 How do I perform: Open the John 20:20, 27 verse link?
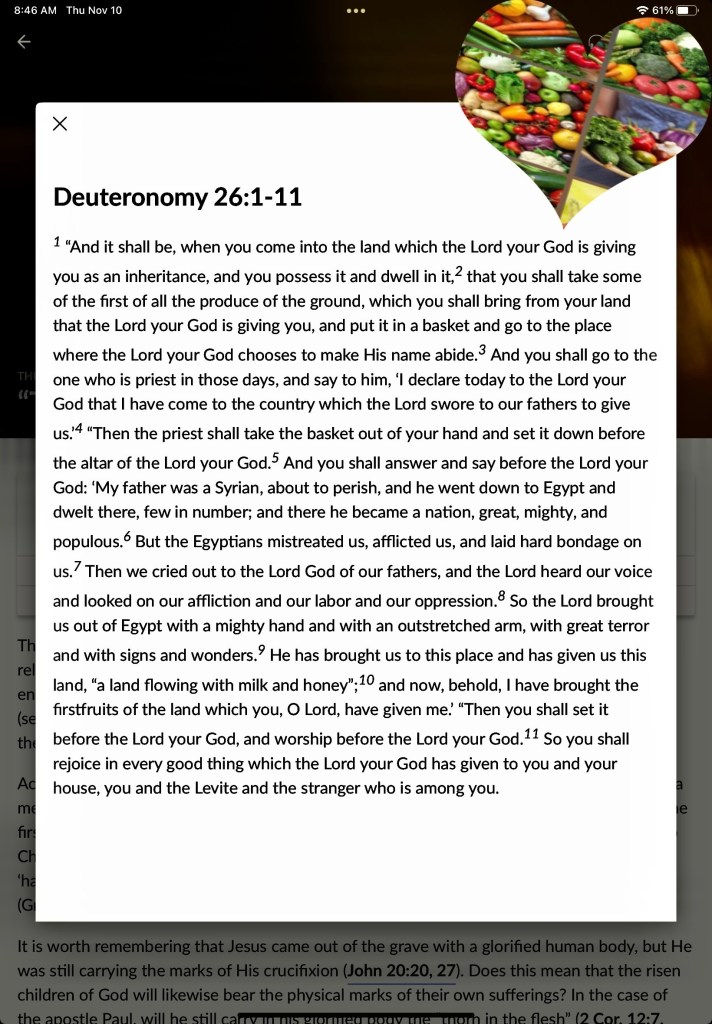tap(402, 971)
